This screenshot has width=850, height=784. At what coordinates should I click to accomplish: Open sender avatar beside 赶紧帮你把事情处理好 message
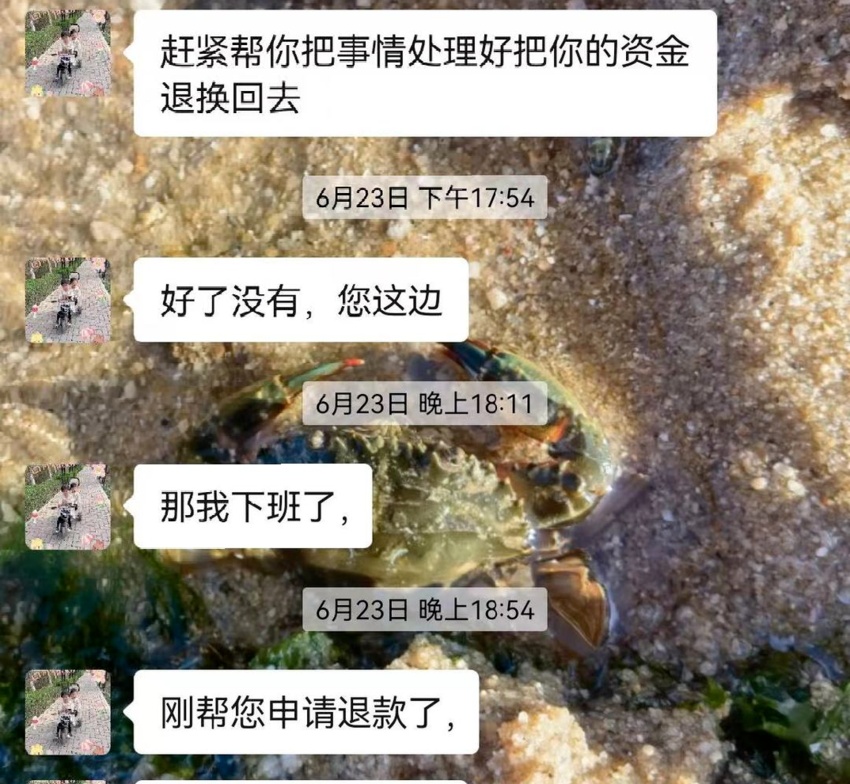point(67,53)
